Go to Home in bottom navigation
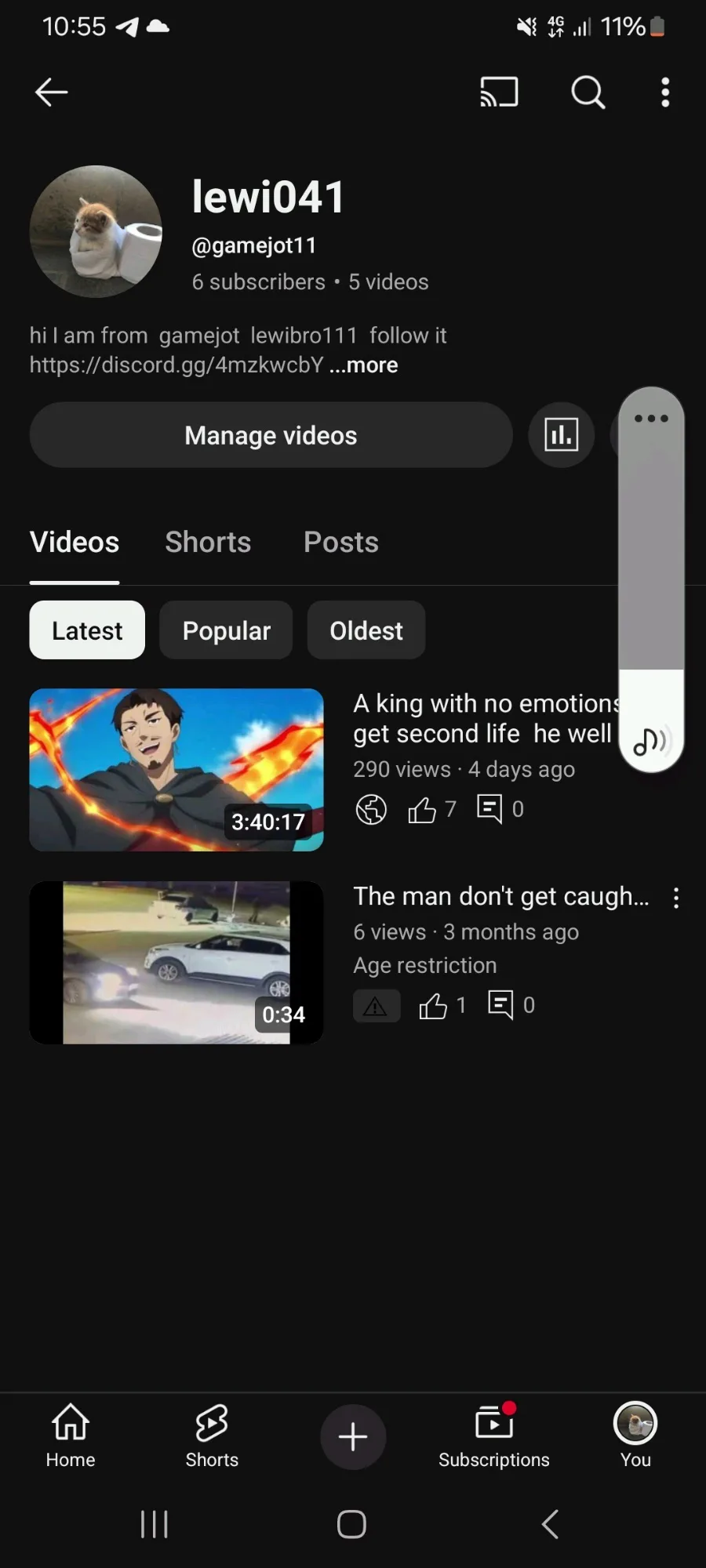 pyautogui.click(x=71, y=1436)
